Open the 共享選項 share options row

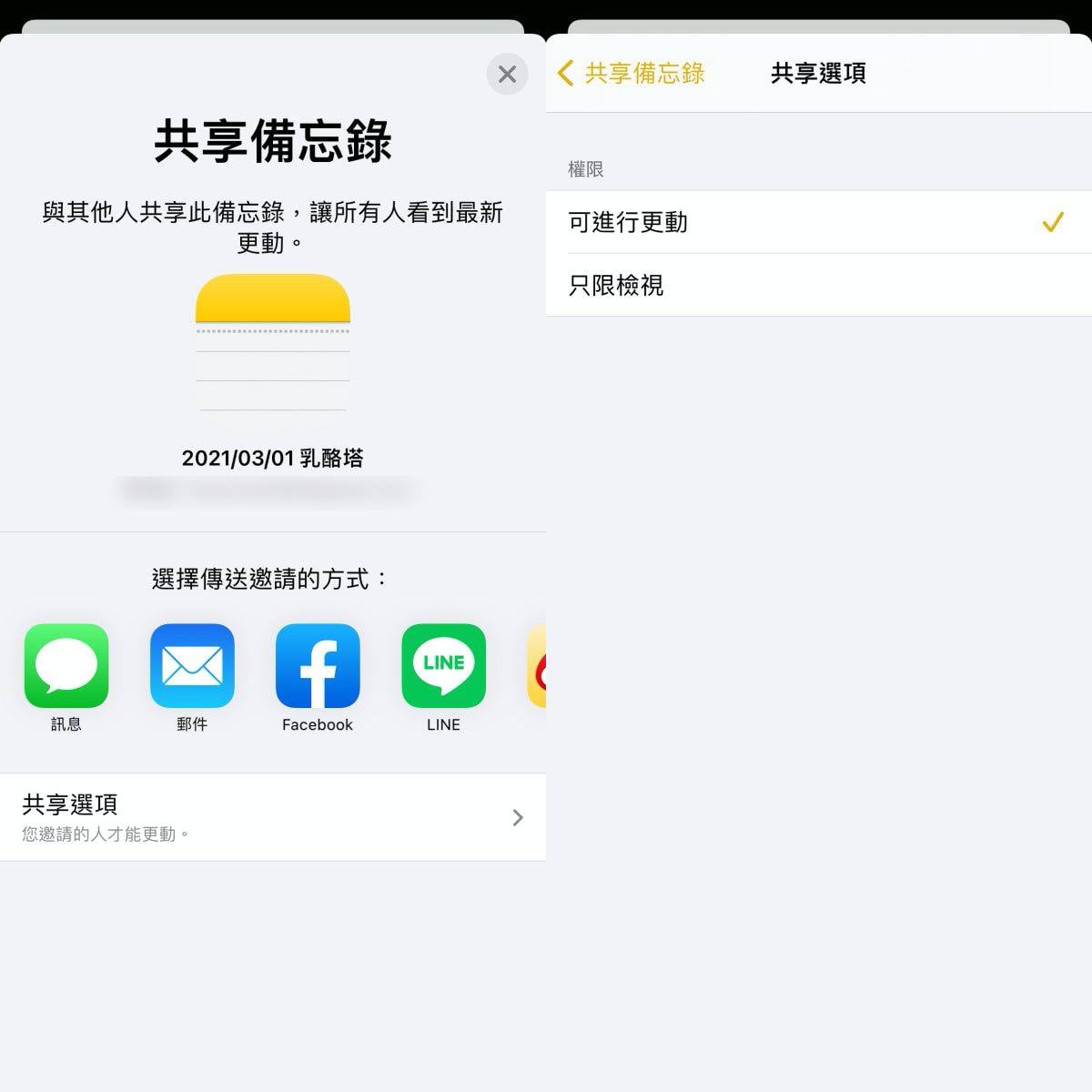(273, 817)
